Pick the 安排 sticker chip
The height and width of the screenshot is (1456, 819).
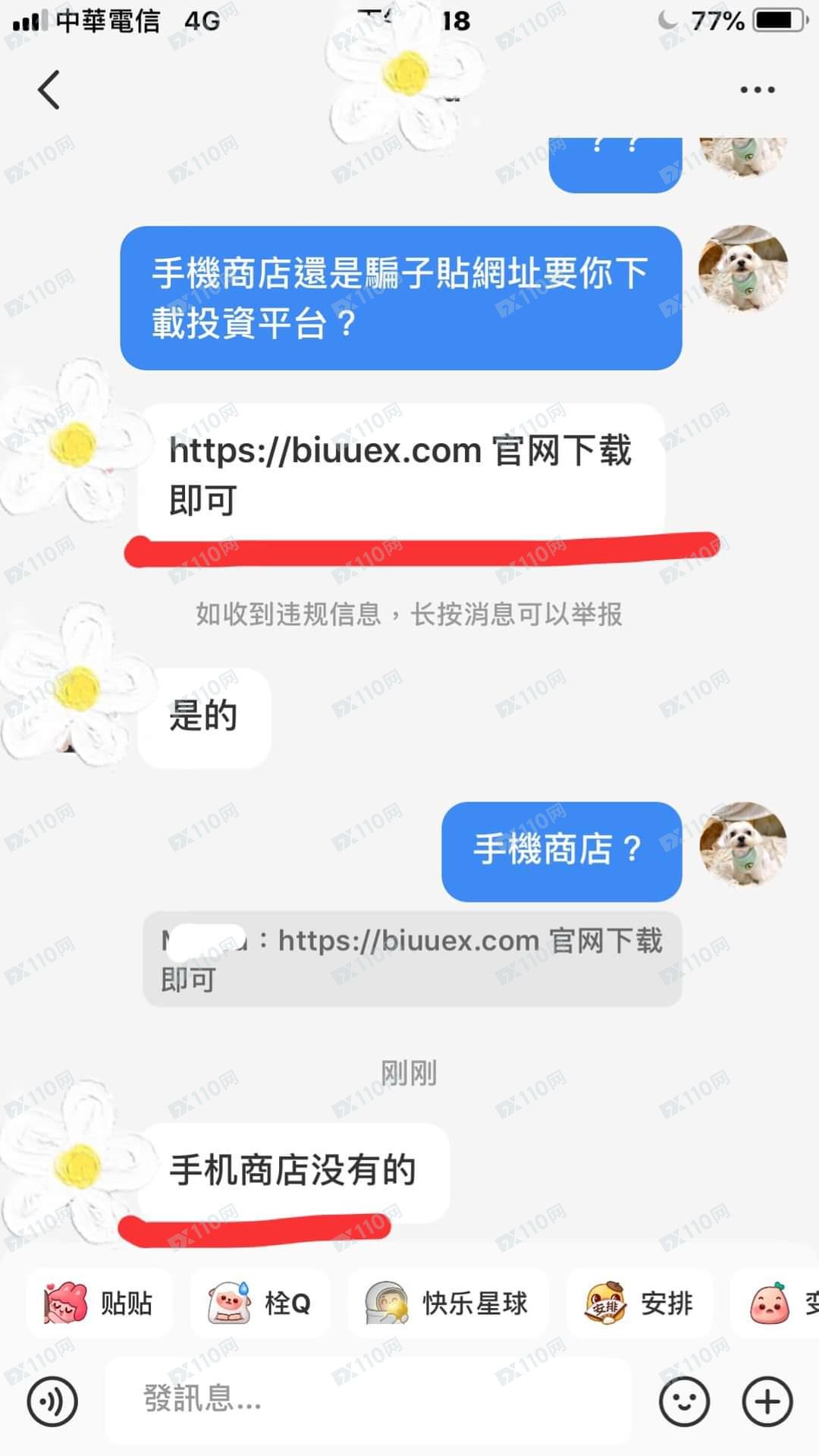click(x=639, y=1303)
